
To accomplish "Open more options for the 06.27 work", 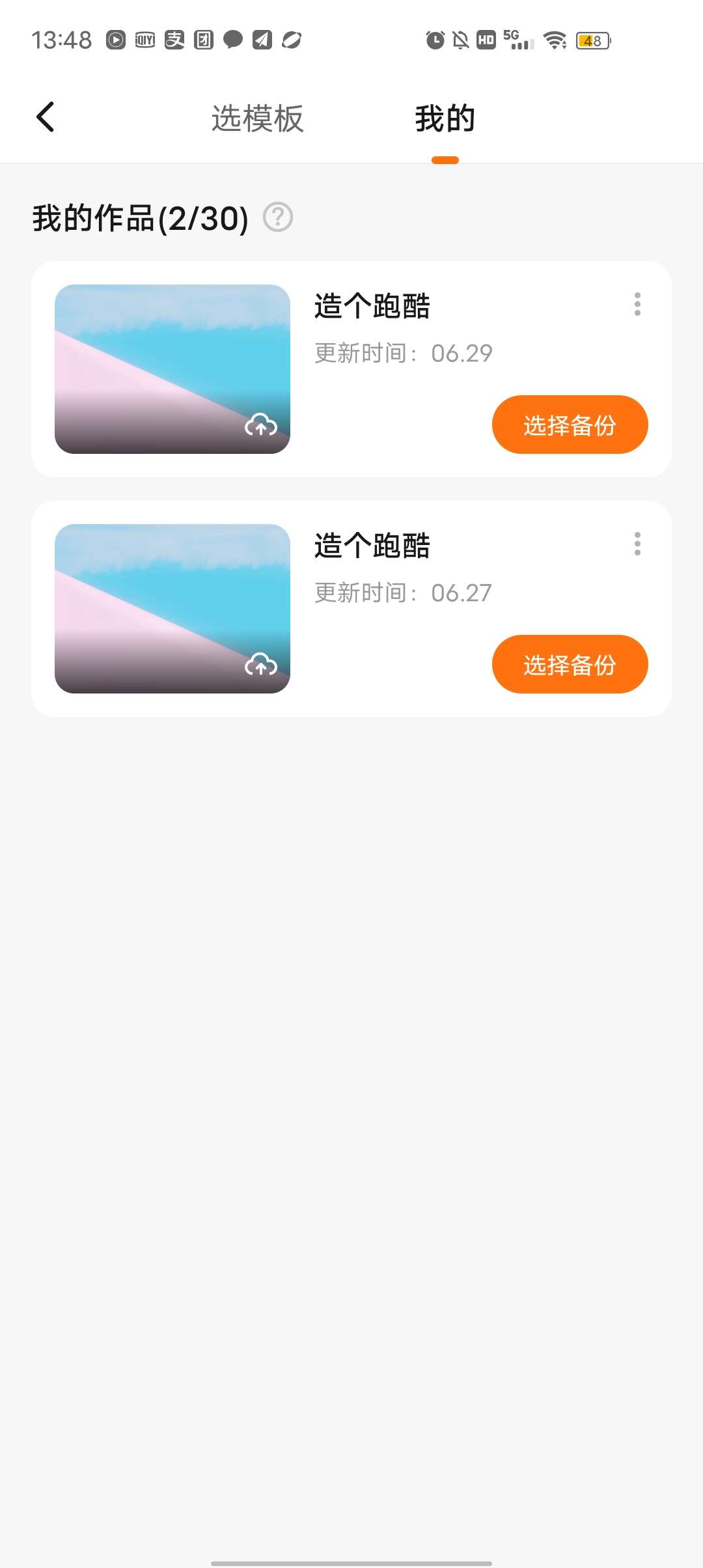I will (x=637, y=544).
